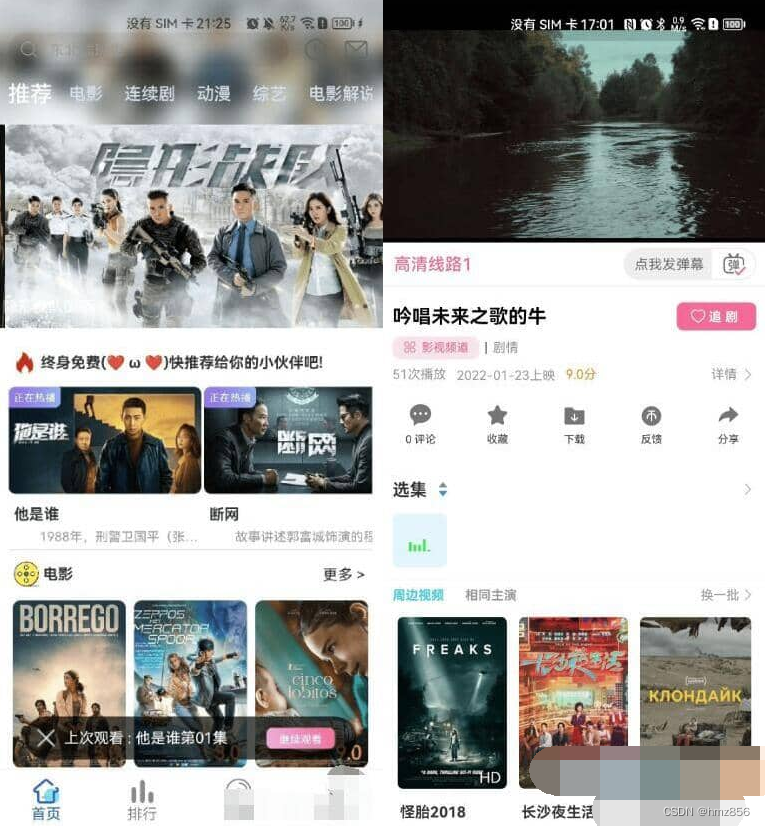Switch to the 排行 bottom tab
This screenshot has width=765, height=826.
(x=142, y=799)
